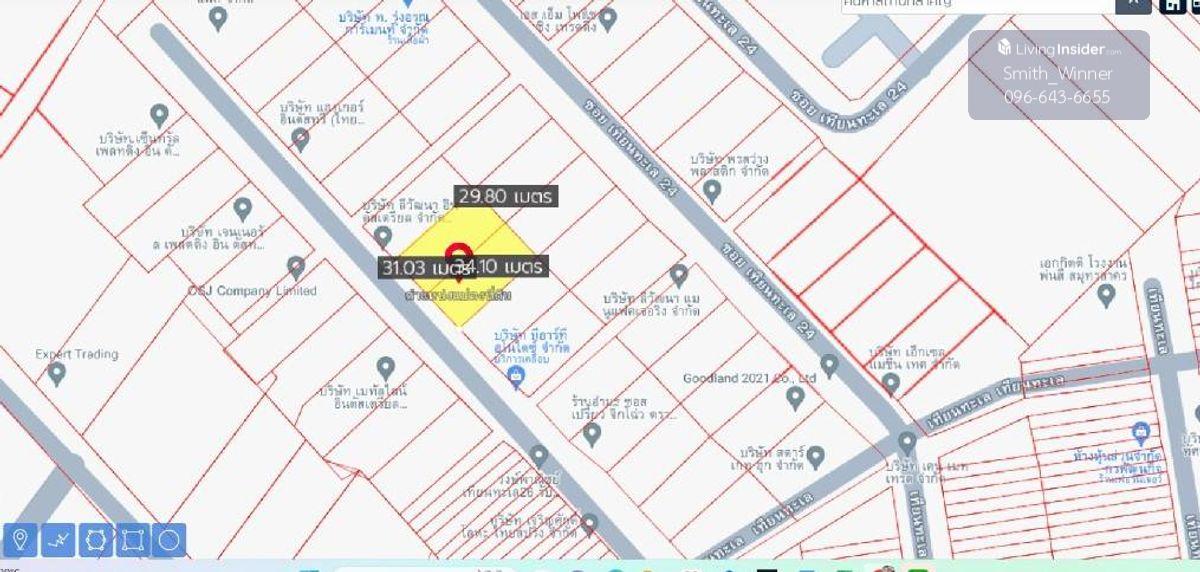The image size is (1200, 572).
Task: Tap the red pin on the yellow parcel
Action: 458,254
